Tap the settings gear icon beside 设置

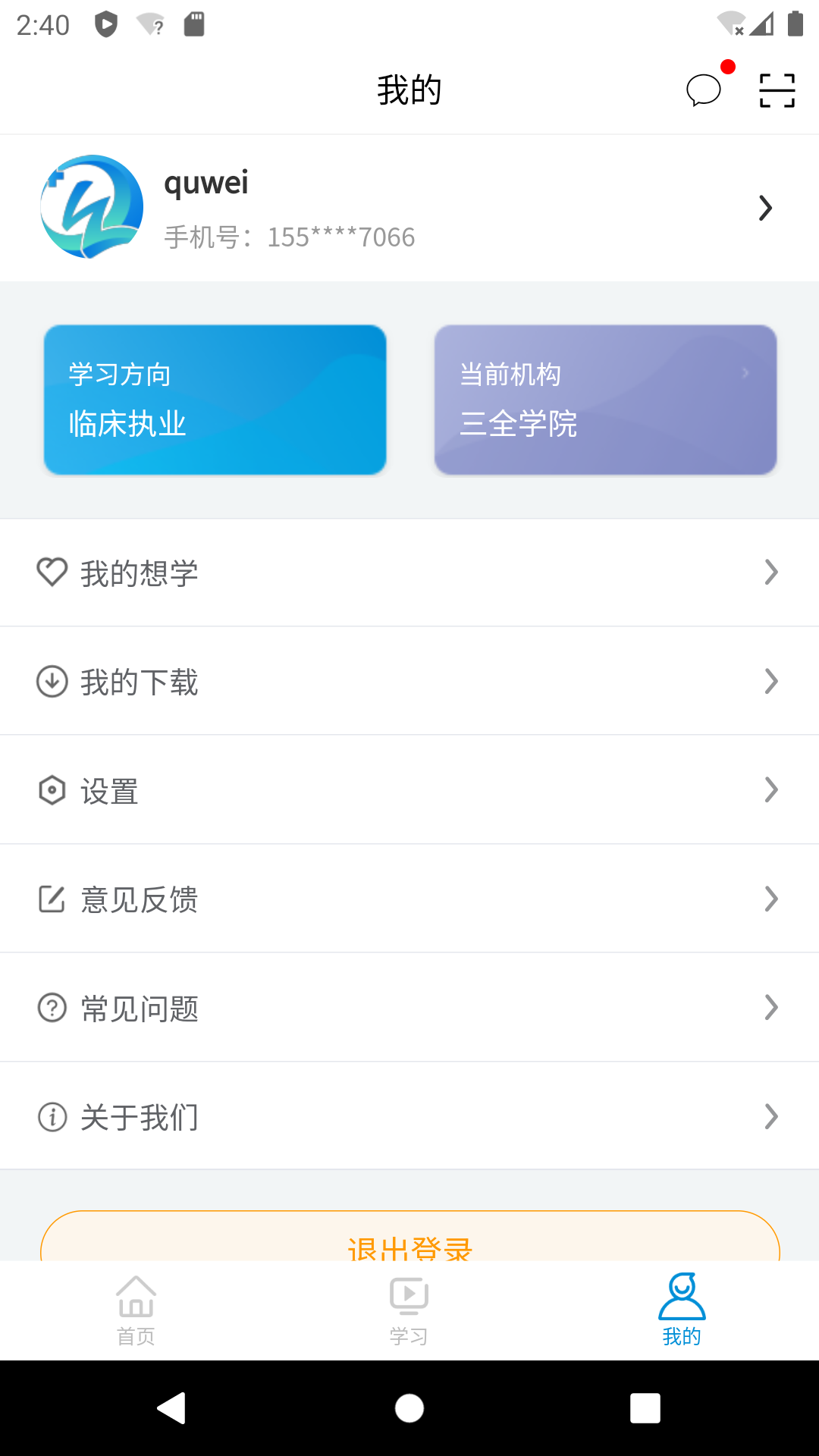[x=52, y=790]
